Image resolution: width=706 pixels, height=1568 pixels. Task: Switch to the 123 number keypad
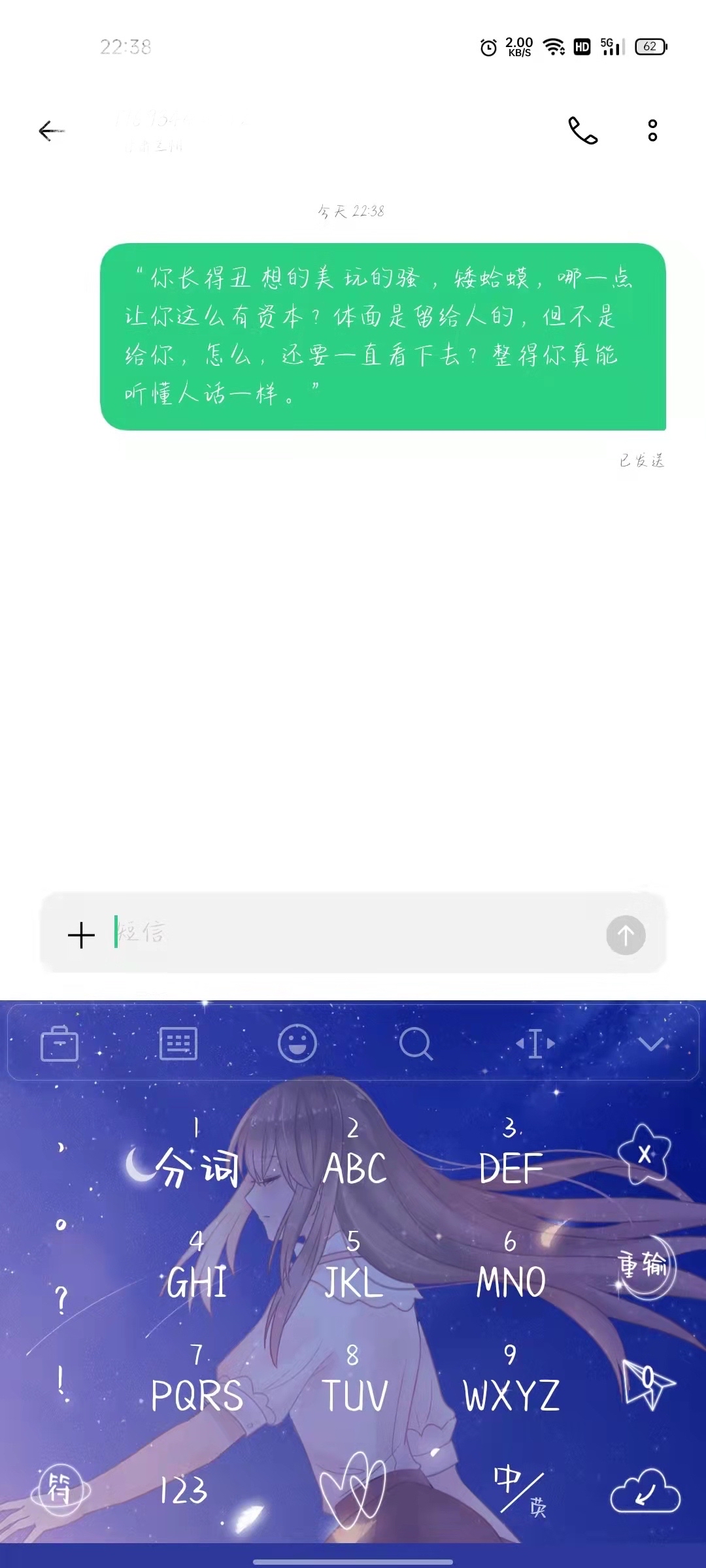(x=184, y=1490)
